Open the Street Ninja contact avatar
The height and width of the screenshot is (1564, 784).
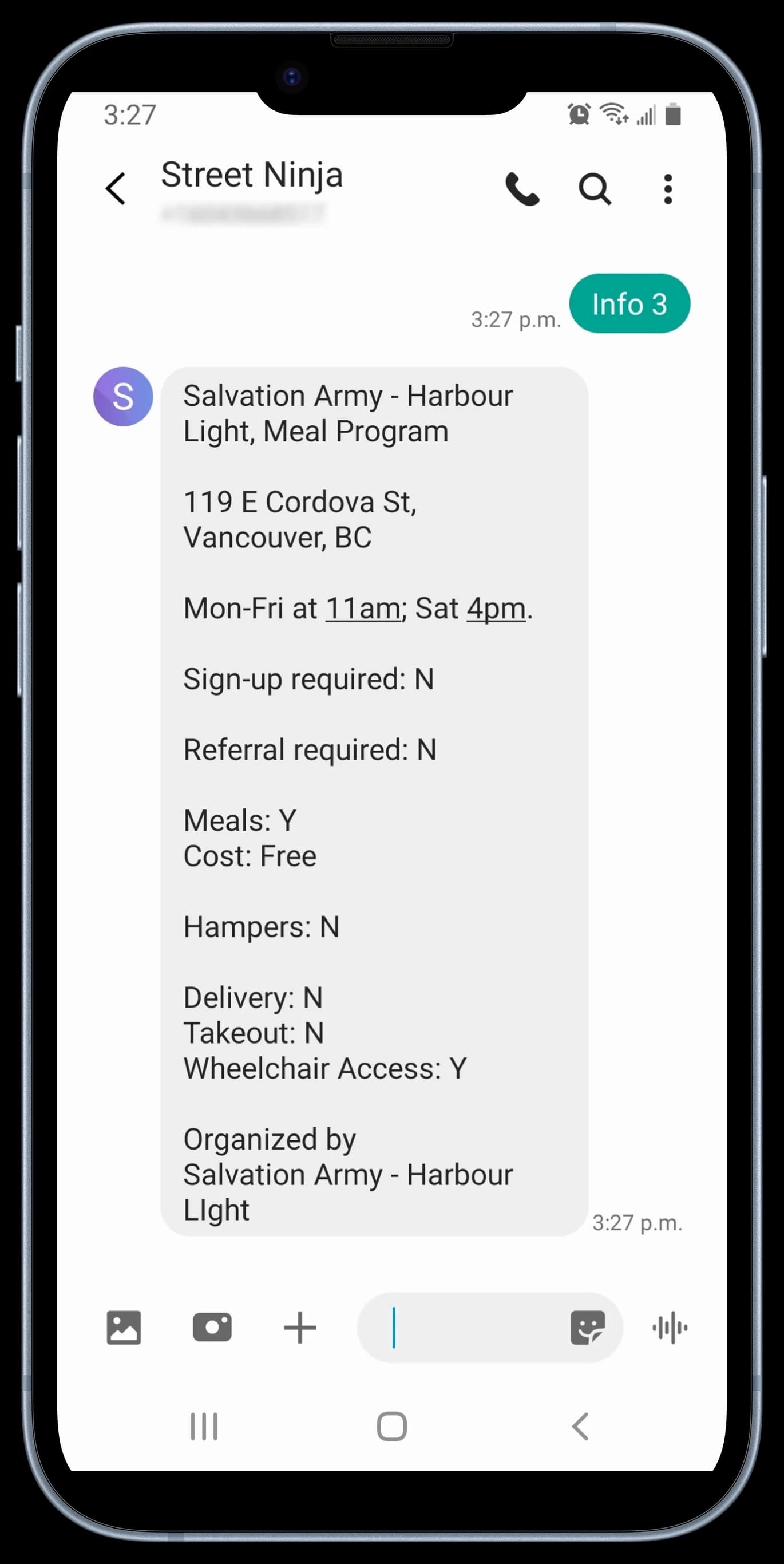point(123,397)
